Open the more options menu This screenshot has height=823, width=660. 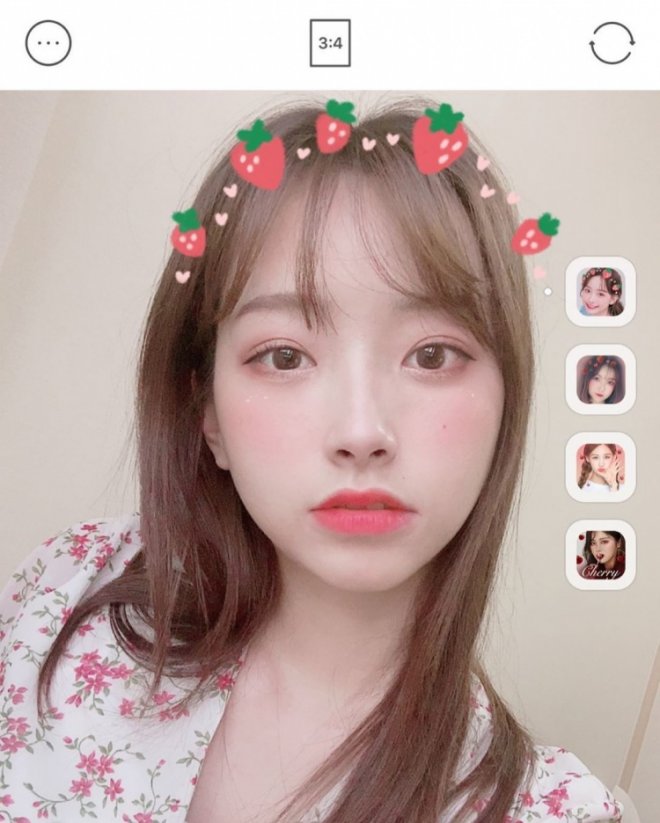[48, 43]
